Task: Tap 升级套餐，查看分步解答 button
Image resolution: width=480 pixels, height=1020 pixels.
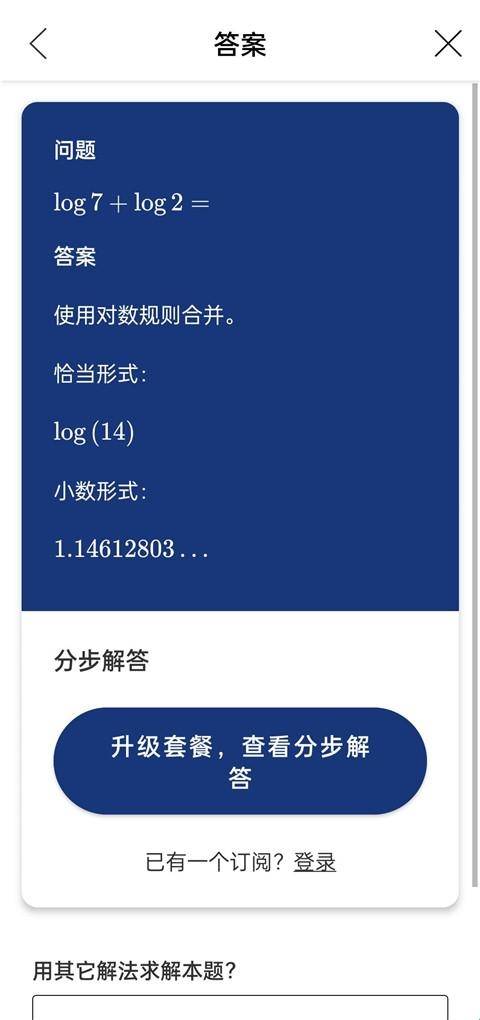Action: point(240,761)
